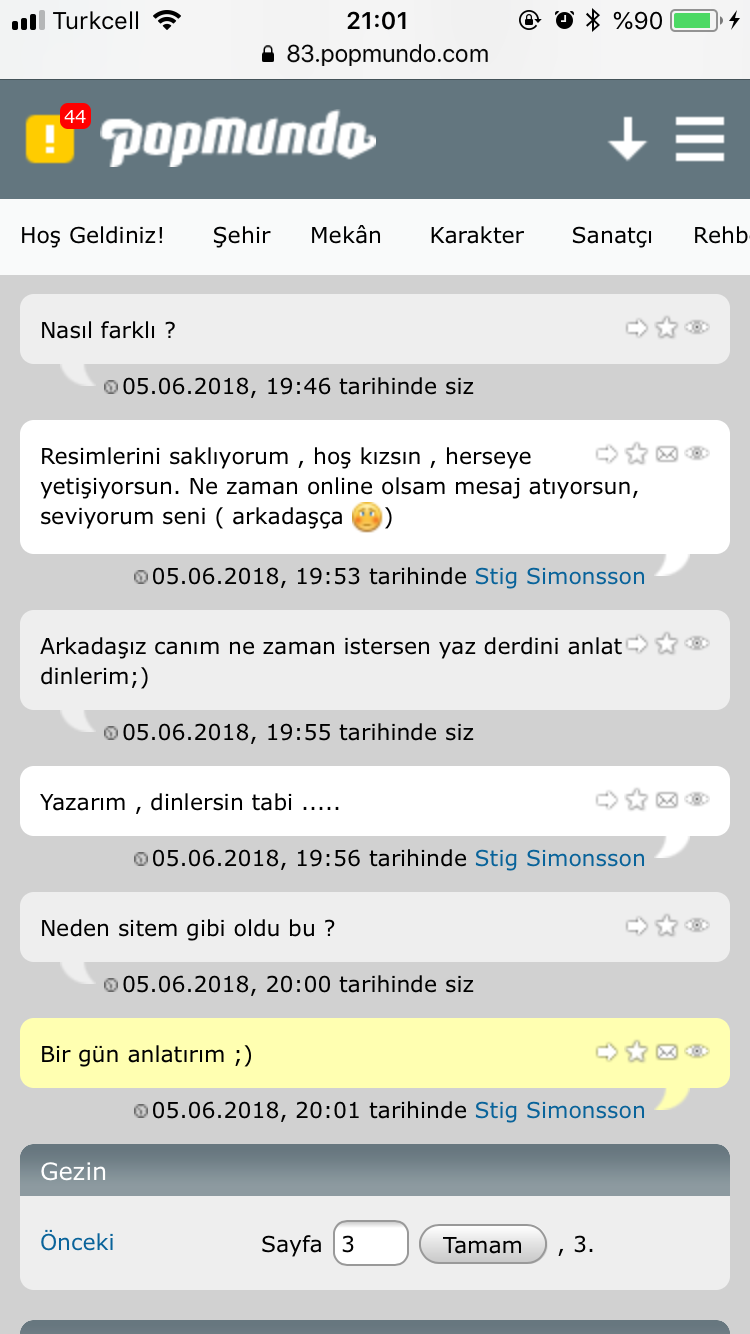This screenshot has width=750, height=1334.
Task: Star the "Nasıl farklı ?" message
Action: coord(666,328)
